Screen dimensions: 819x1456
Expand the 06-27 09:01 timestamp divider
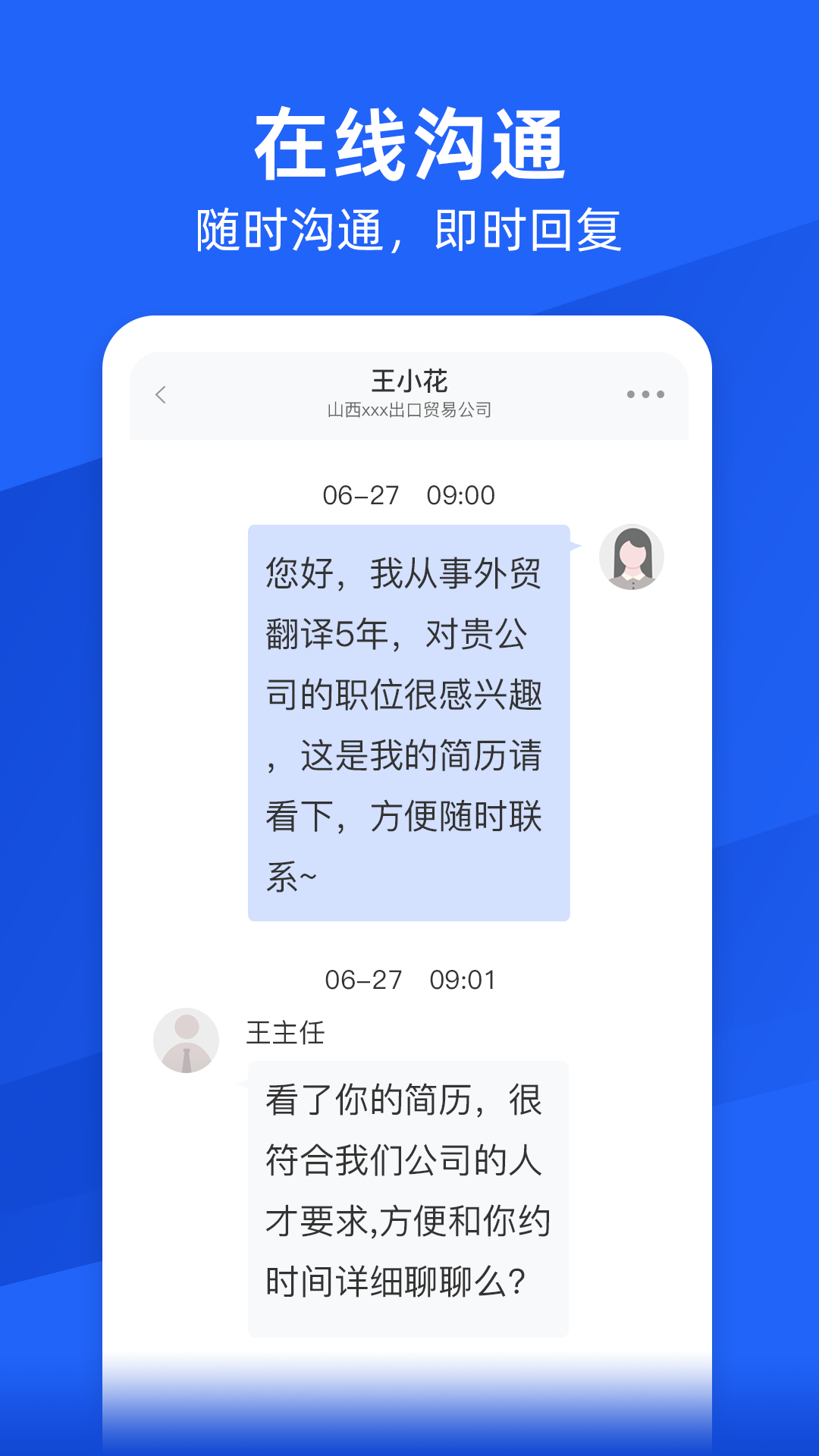tap(409, 980)
